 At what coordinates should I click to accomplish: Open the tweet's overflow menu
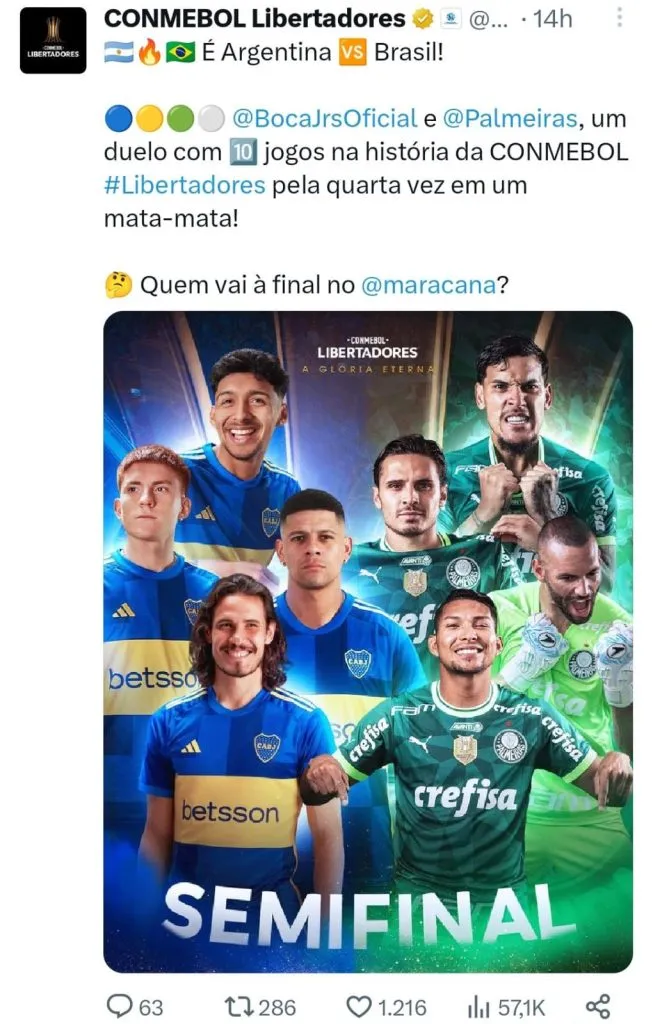620,18
